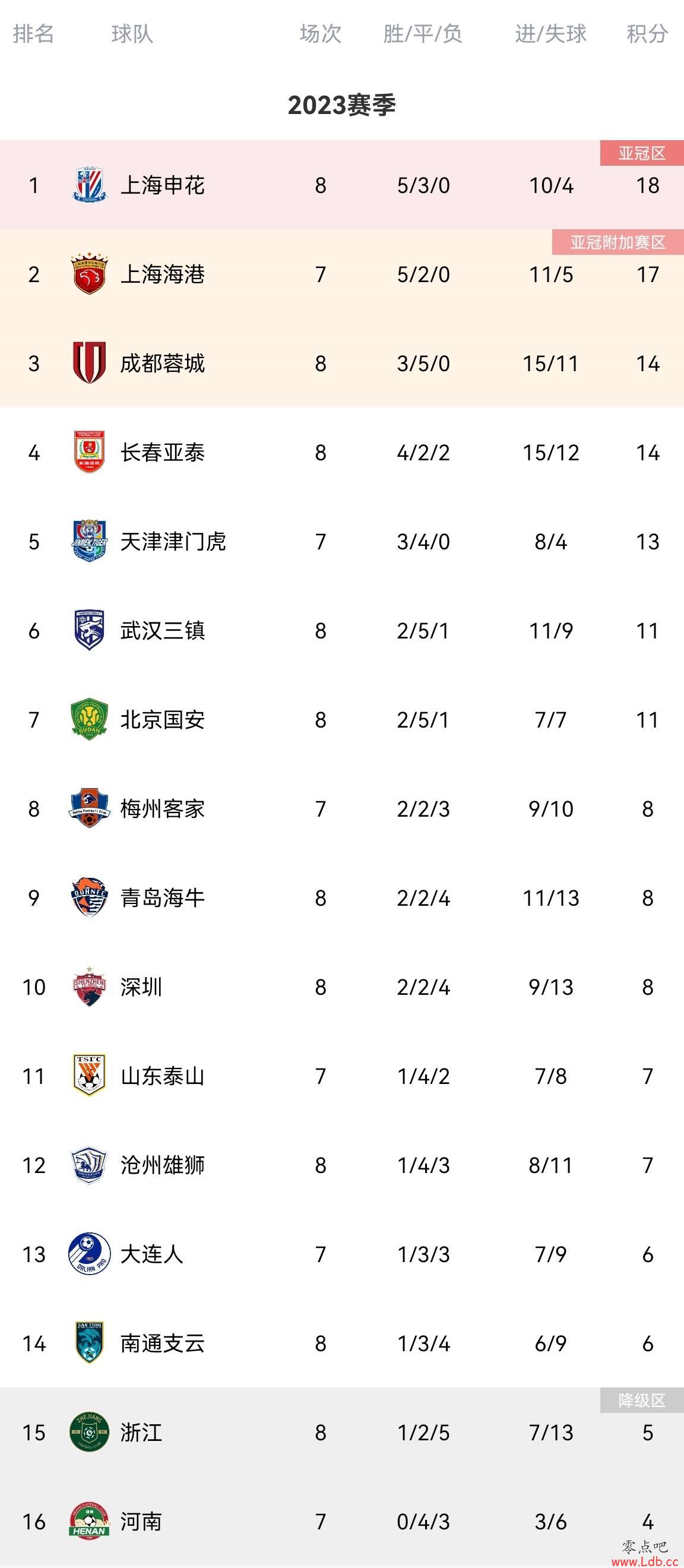The height and width of the screenshot is (1568, 684).
Task: Open the 上海申花 team row
Action: point(342,185)
